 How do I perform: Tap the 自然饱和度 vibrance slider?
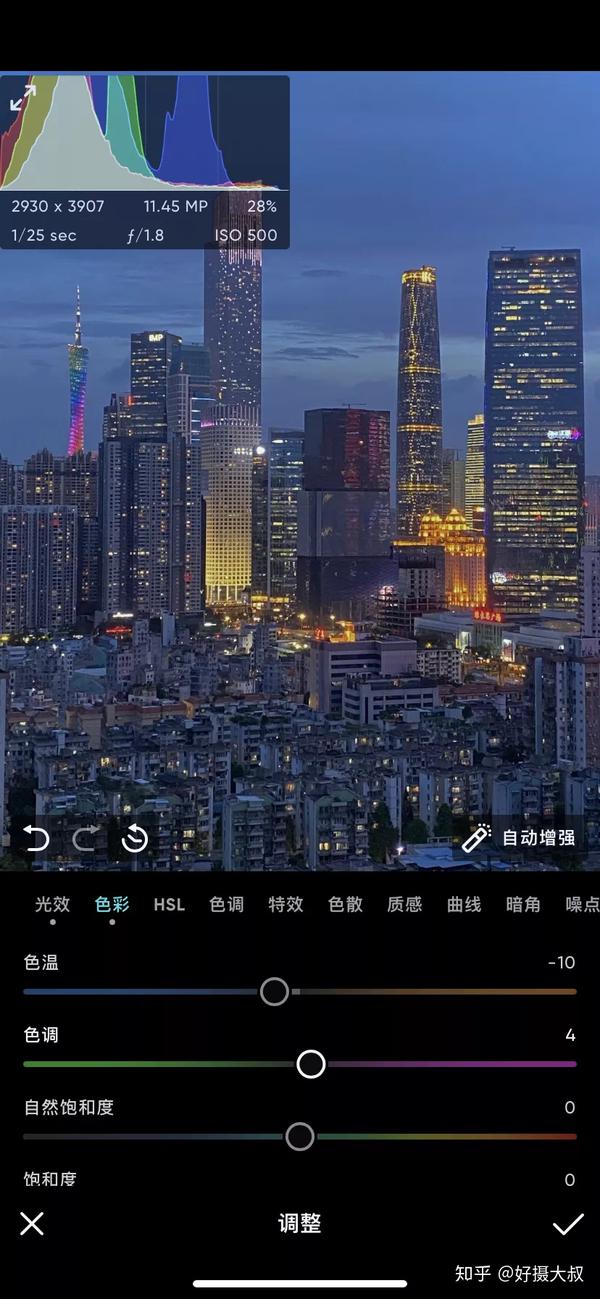(x=300, y=1136)
